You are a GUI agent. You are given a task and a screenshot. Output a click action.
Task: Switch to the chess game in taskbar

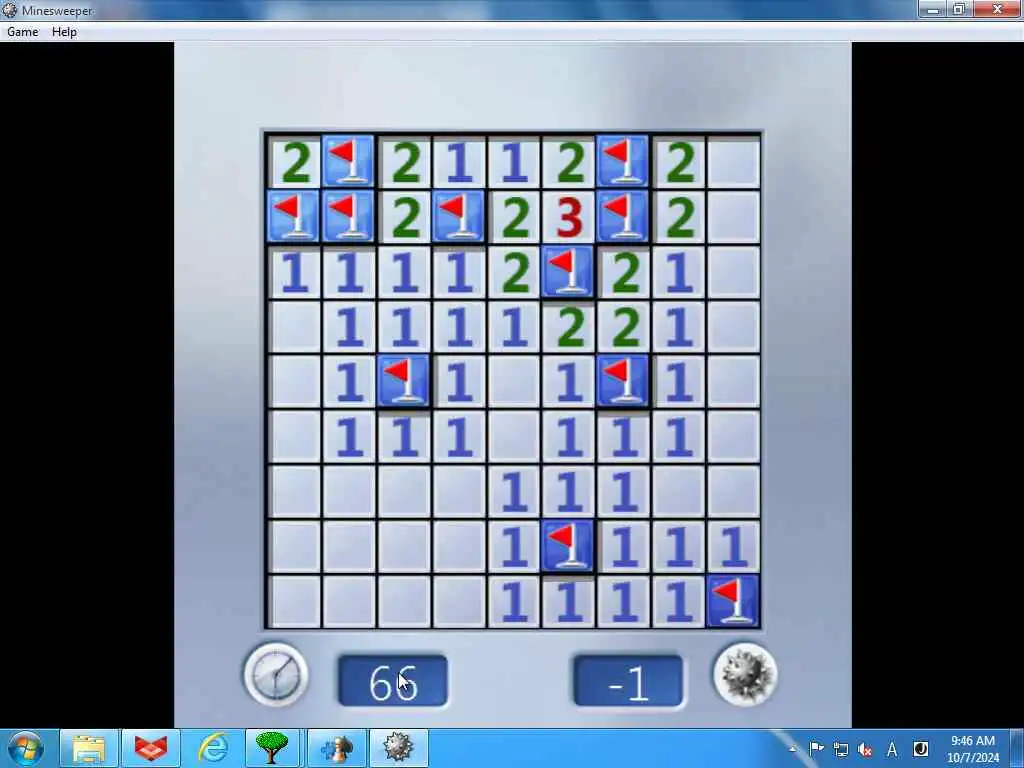click(x=337, y=748)
